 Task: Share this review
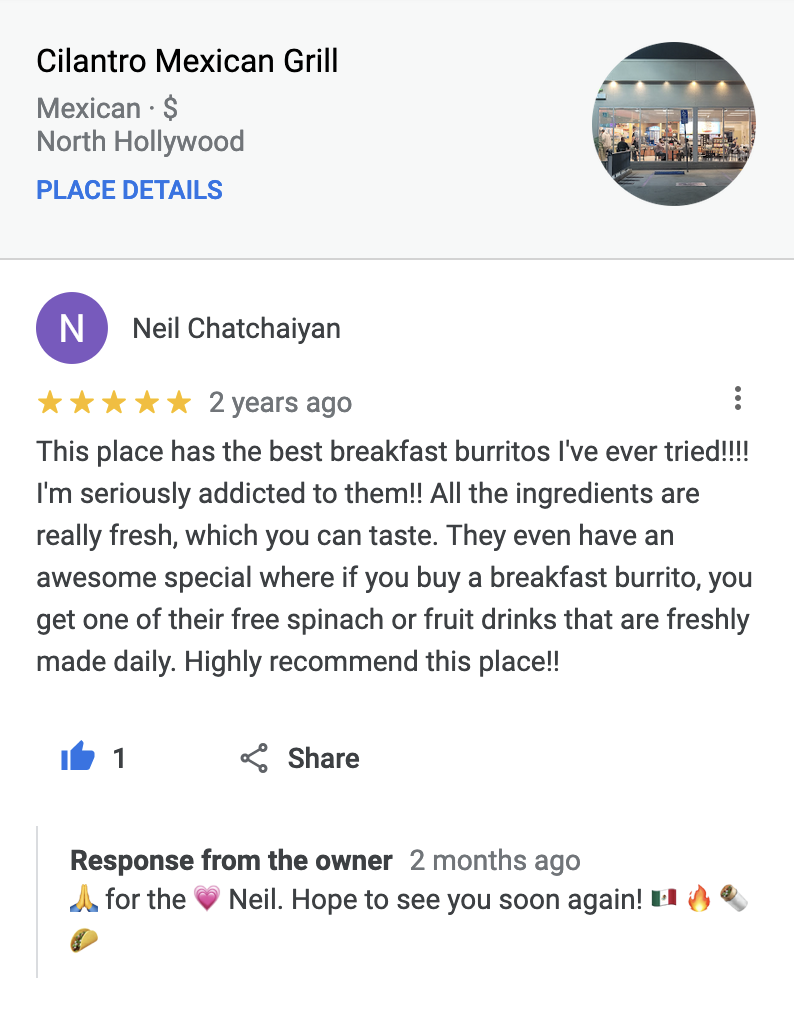[300, 758]
